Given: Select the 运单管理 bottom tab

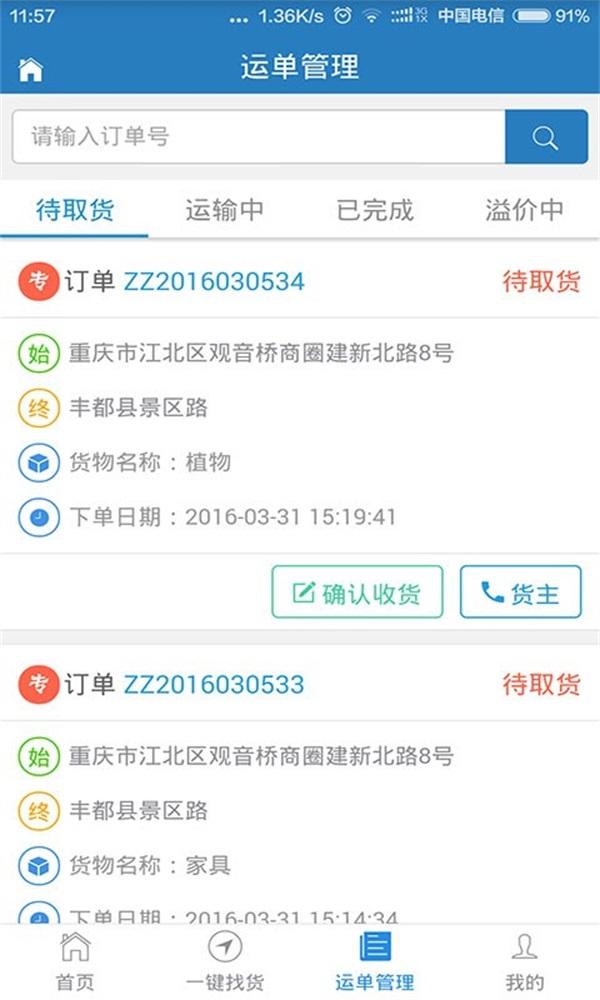Looking at the screenshot, I should click(375, 962).
